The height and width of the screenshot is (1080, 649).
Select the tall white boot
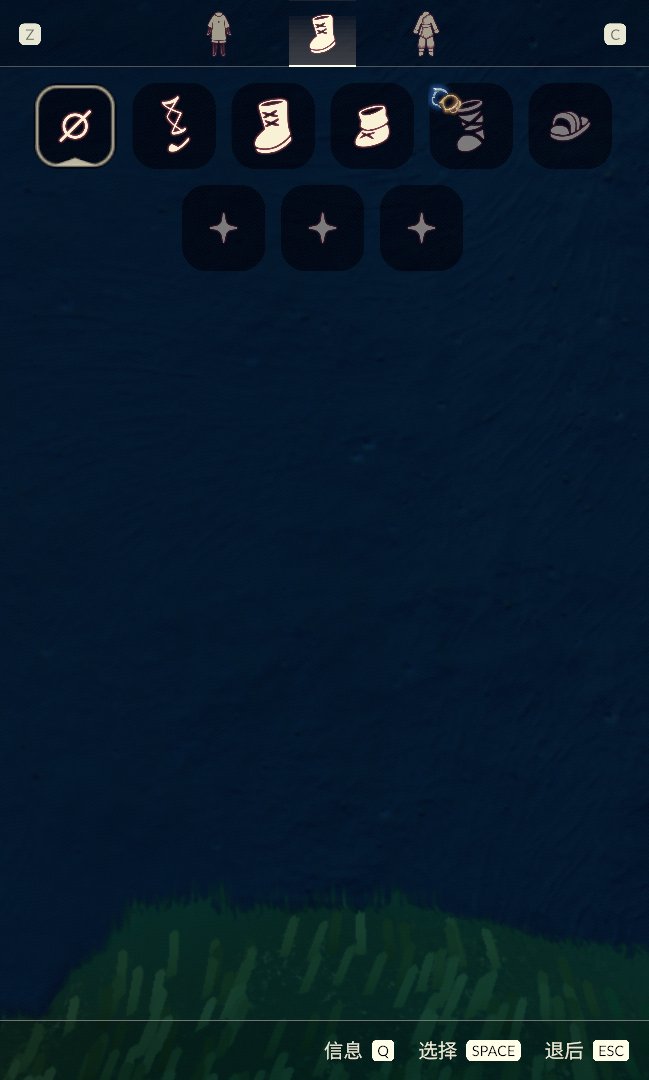pos(273,126)
